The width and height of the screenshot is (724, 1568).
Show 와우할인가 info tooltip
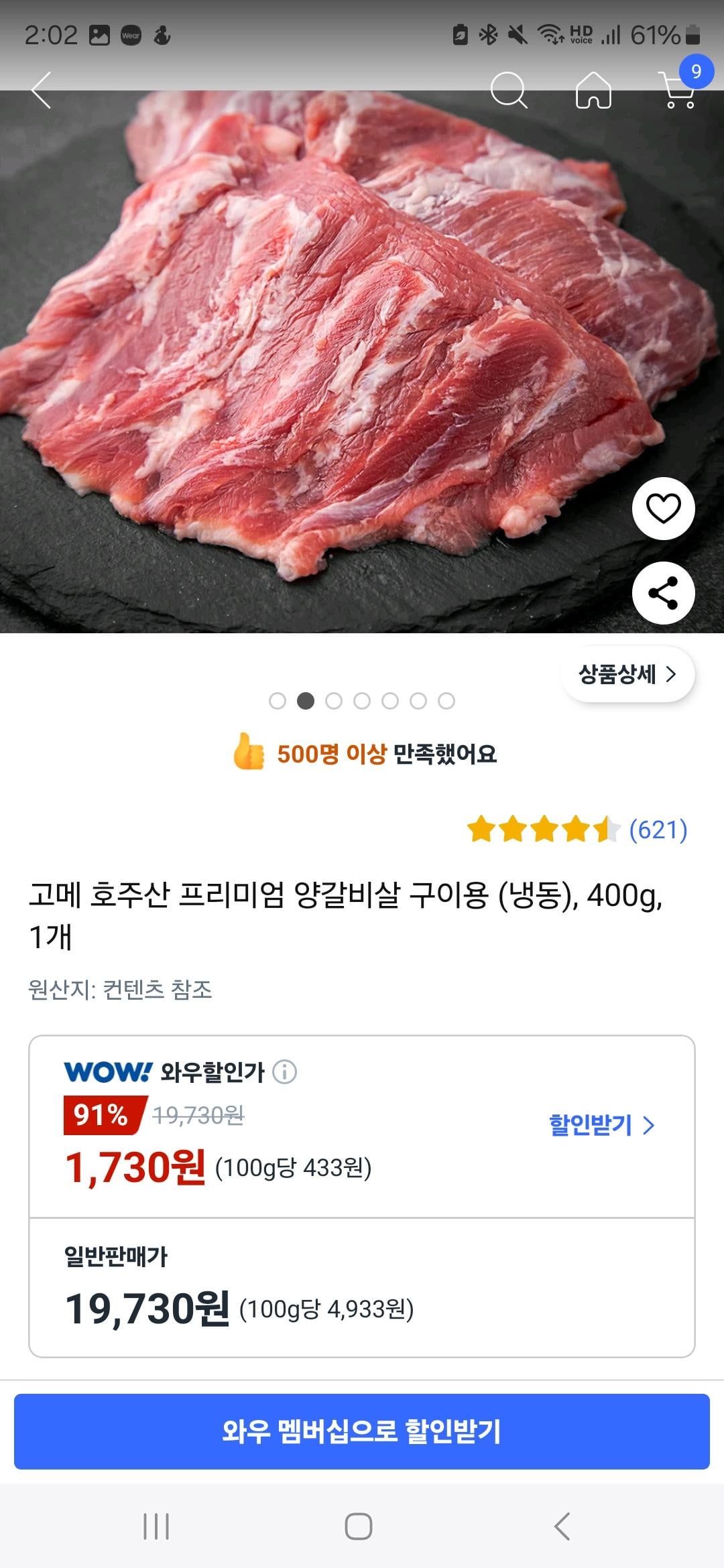click(x=285, y=1072)
